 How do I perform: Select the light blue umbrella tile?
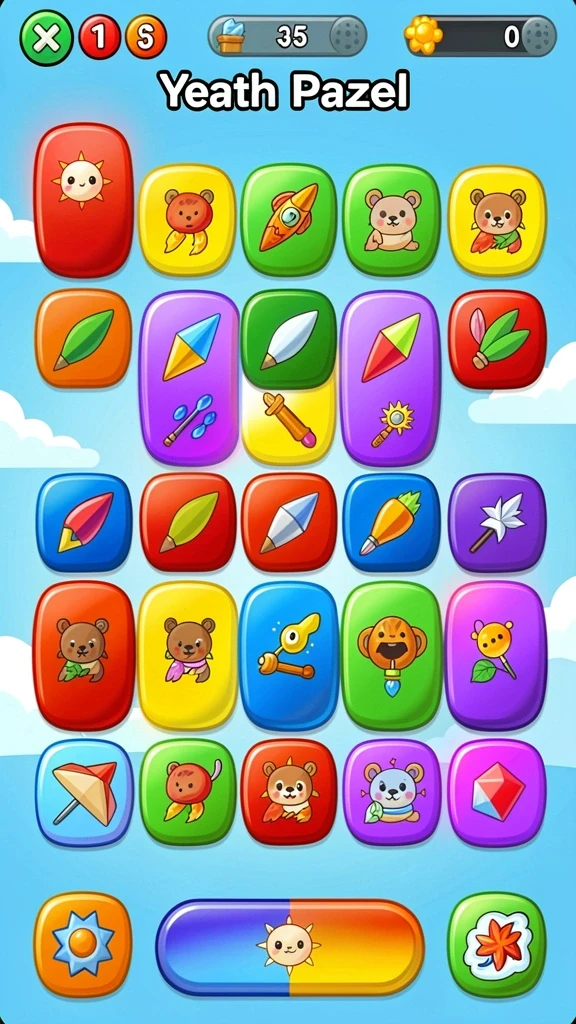point(84,793)
